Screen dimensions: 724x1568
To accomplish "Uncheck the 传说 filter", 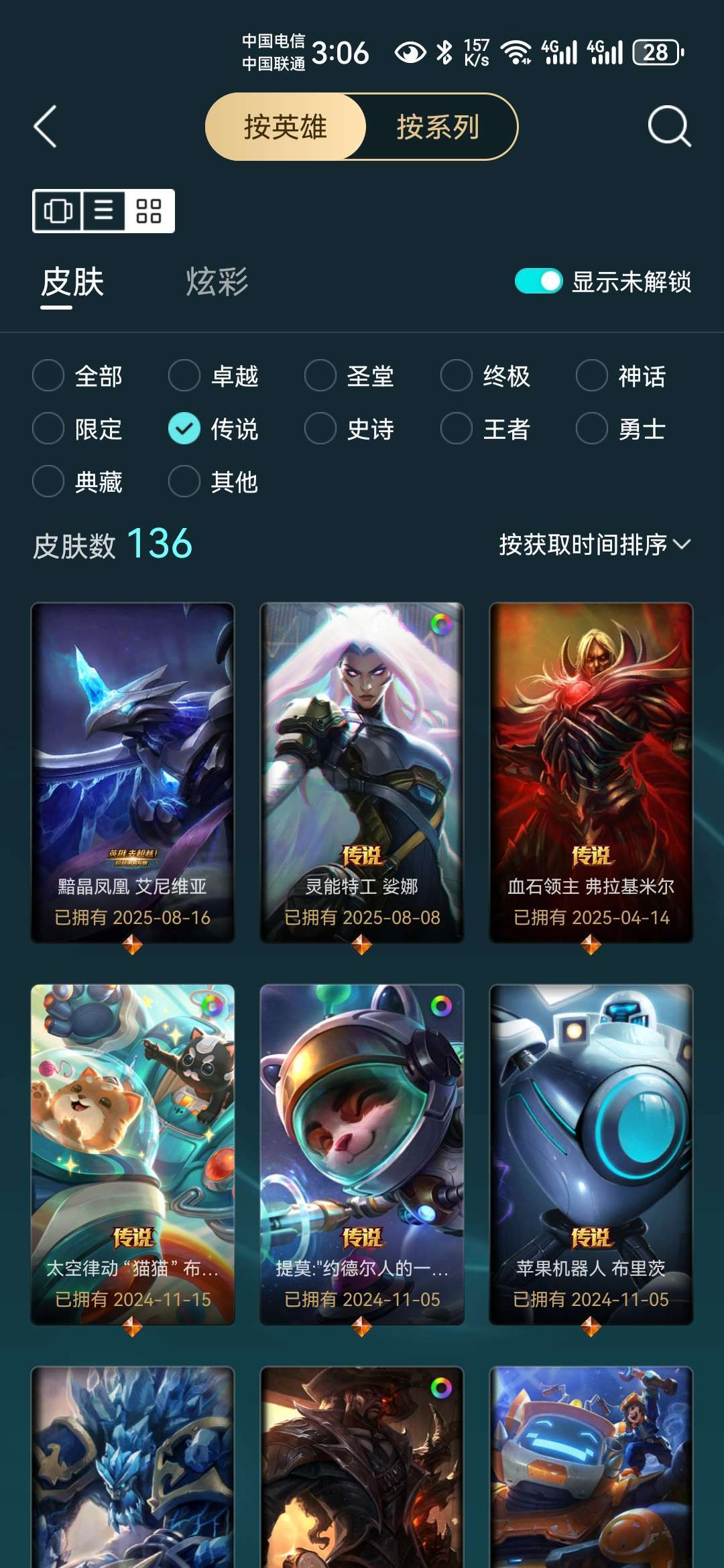I will click(x=213, y=429).
